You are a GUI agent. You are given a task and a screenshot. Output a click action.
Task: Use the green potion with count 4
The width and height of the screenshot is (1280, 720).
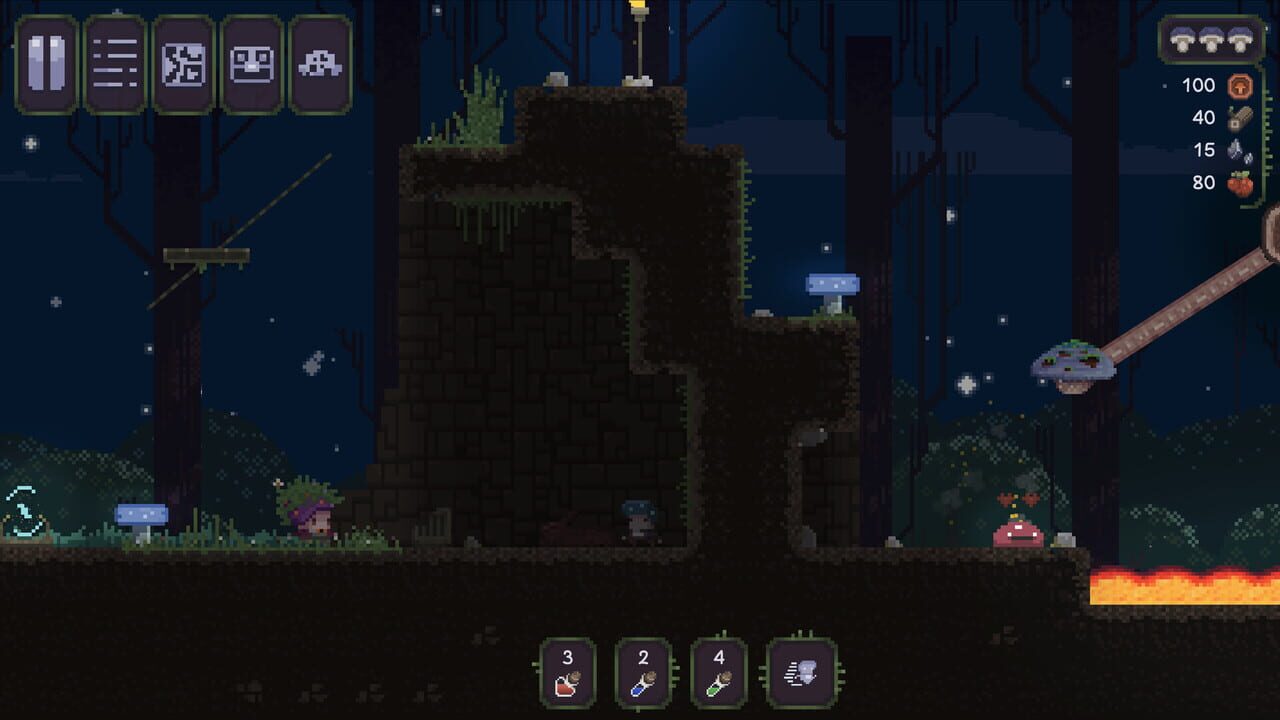coord(719,673)
